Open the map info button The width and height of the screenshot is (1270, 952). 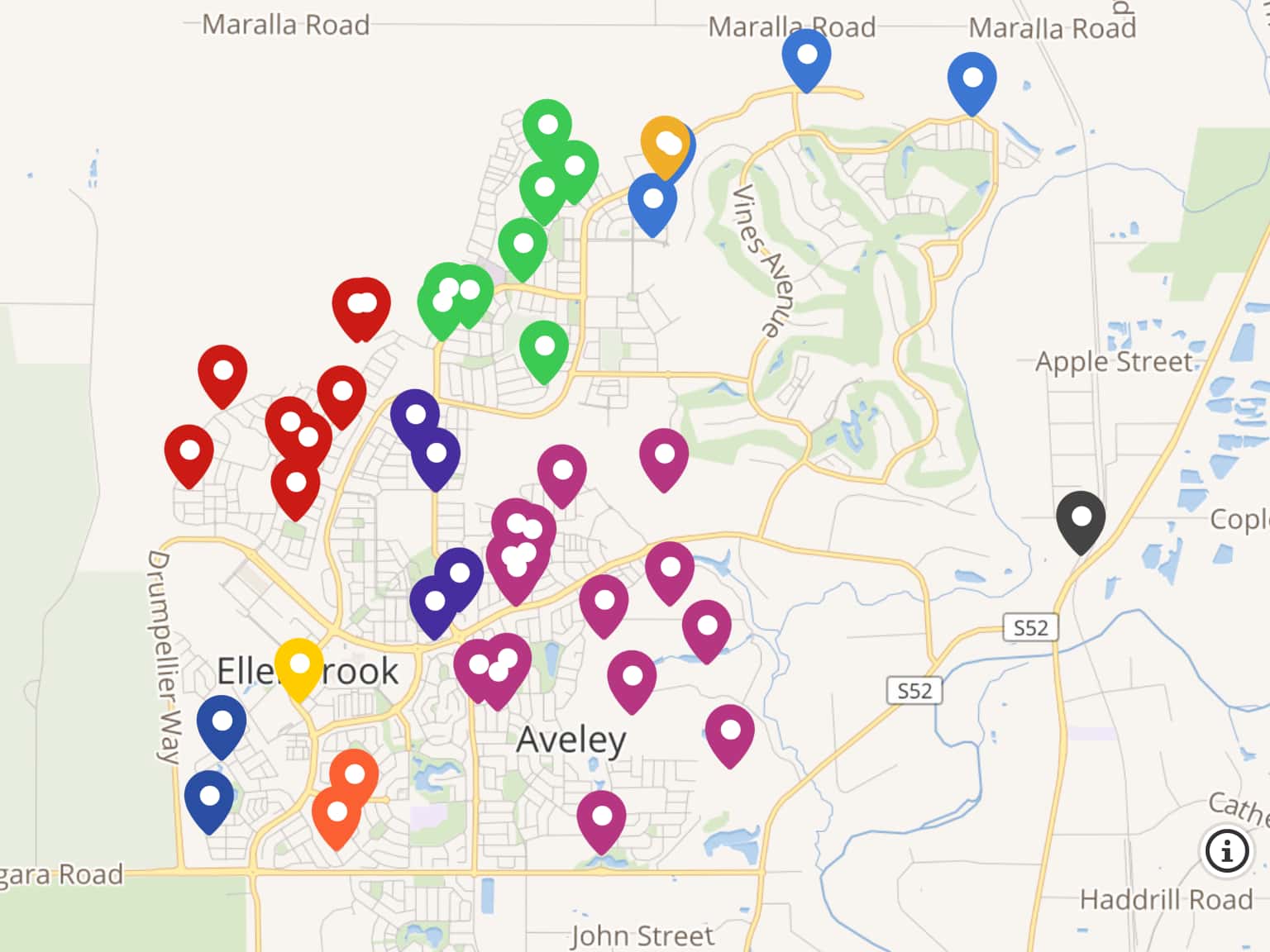click(1226, 850)
